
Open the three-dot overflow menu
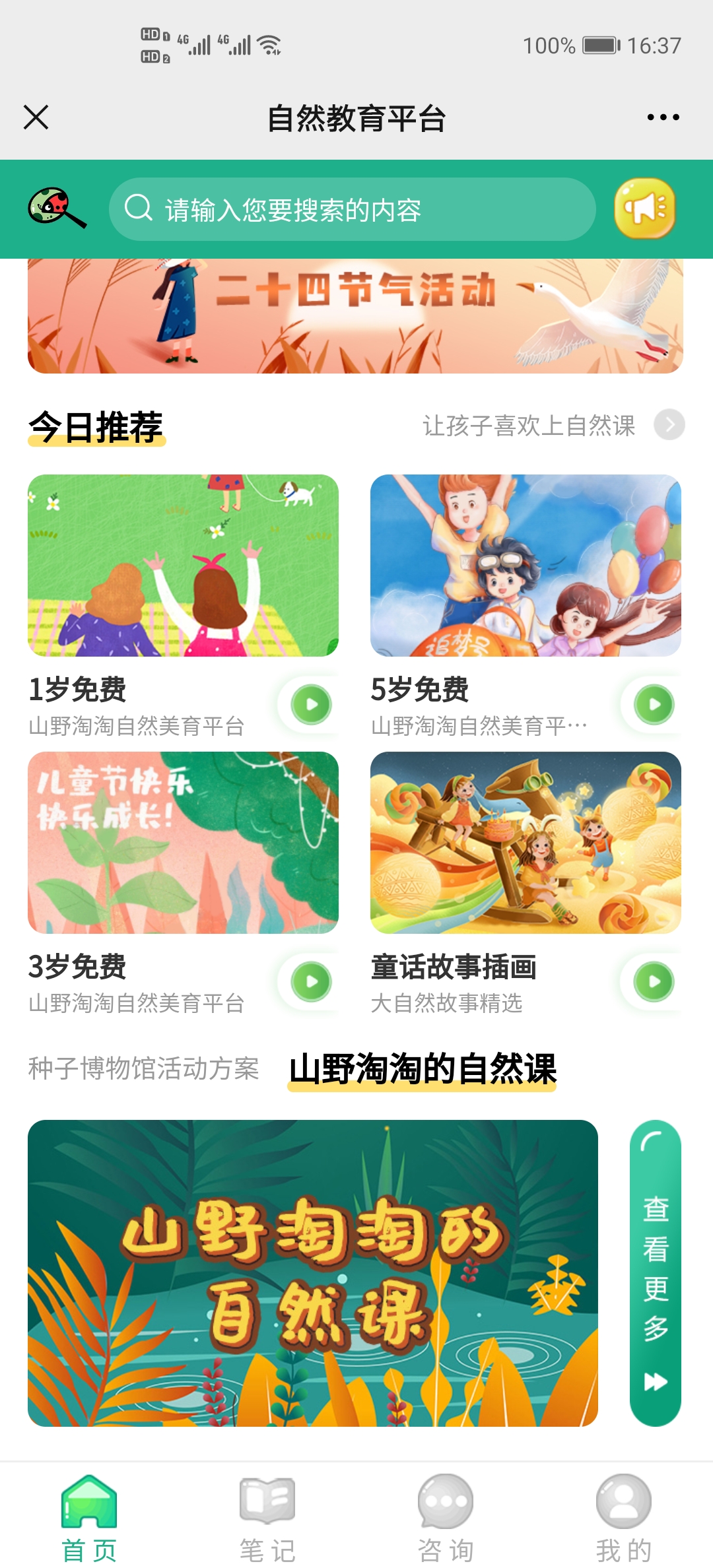663,117
